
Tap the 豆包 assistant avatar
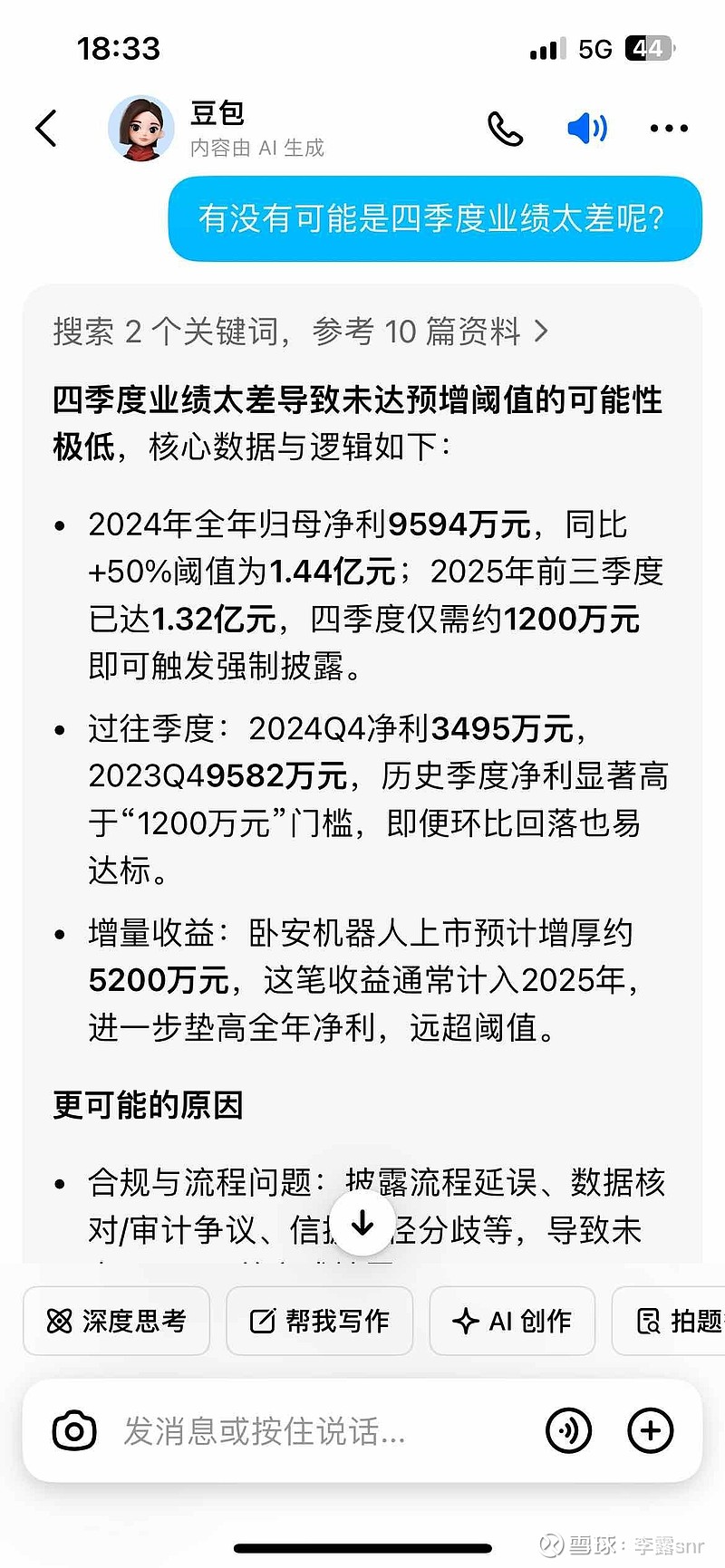click(140, 128)
